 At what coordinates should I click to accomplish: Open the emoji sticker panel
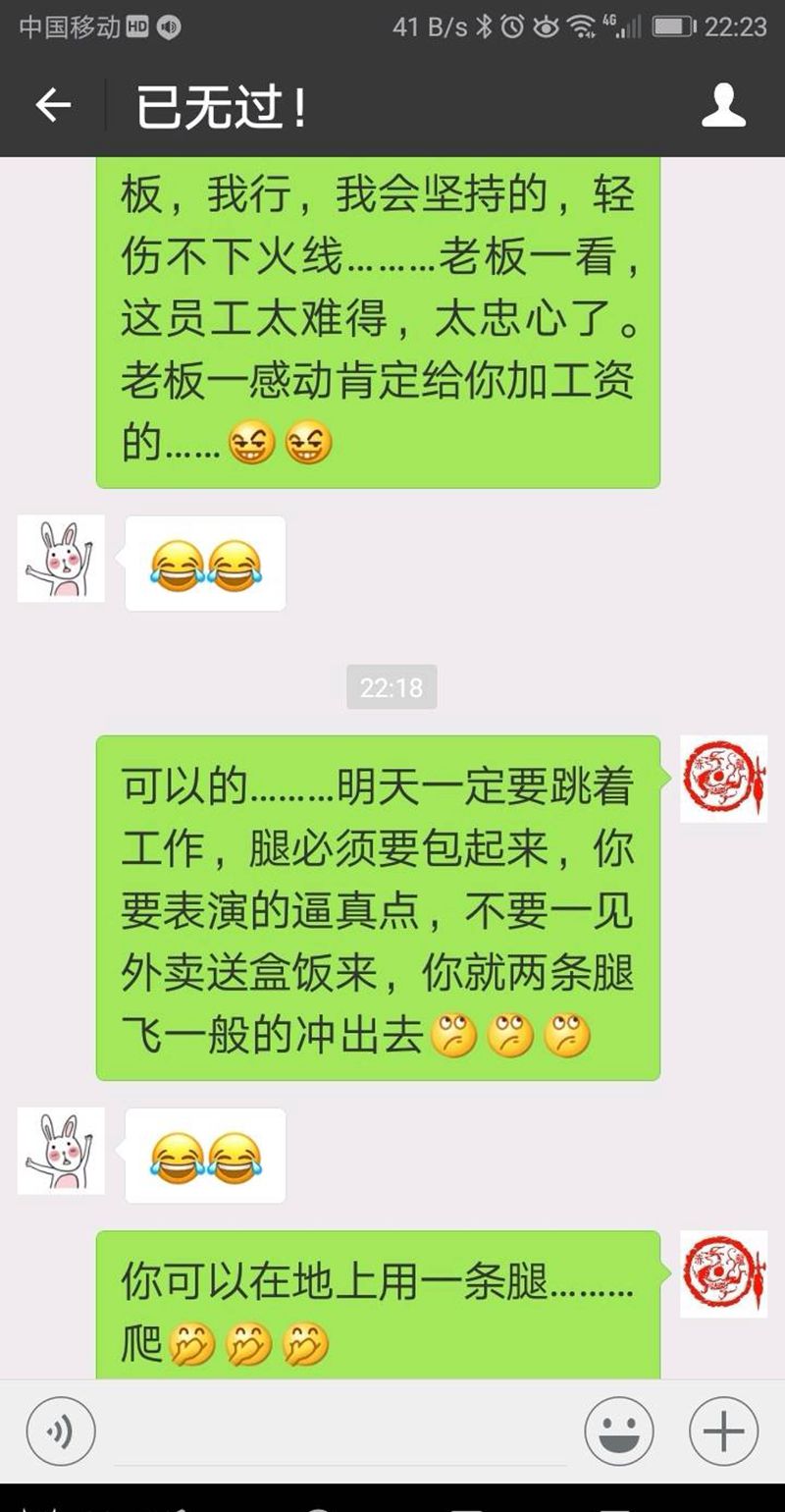tap(619, 1431)
